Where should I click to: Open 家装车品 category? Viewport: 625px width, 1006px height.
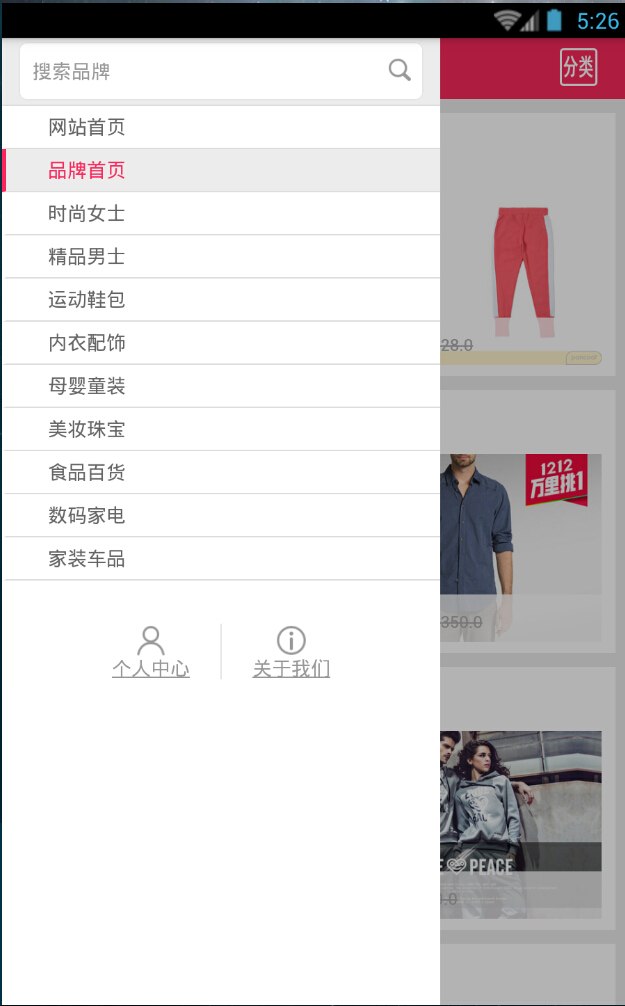[222, 558]
